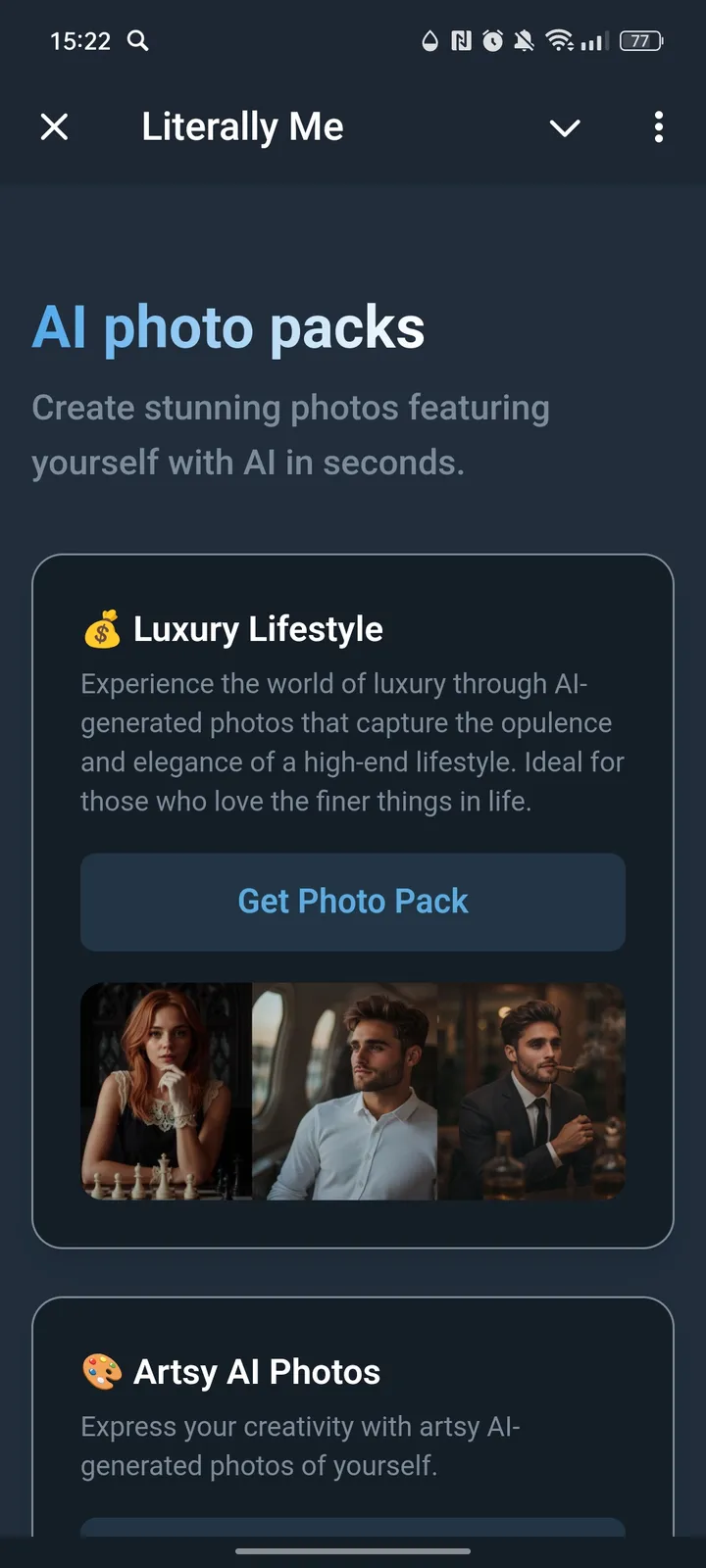Tap the Get Photo Pack button
Viewport: 706px width, 1568px height.
353,902
